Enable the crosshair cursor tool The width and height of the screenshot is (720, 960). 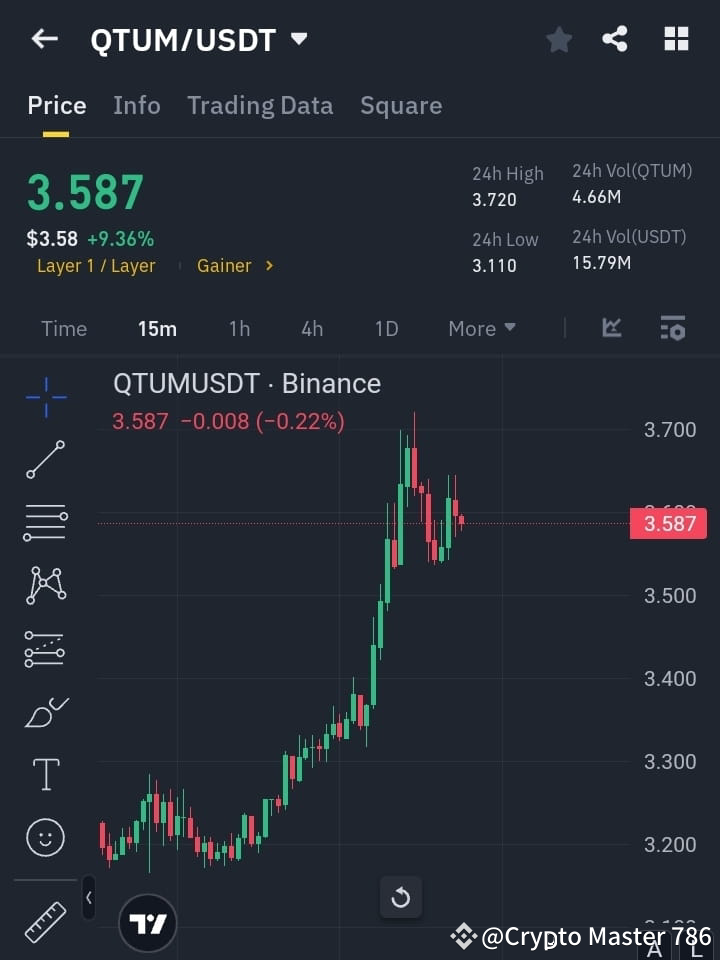tap(45, 397)
